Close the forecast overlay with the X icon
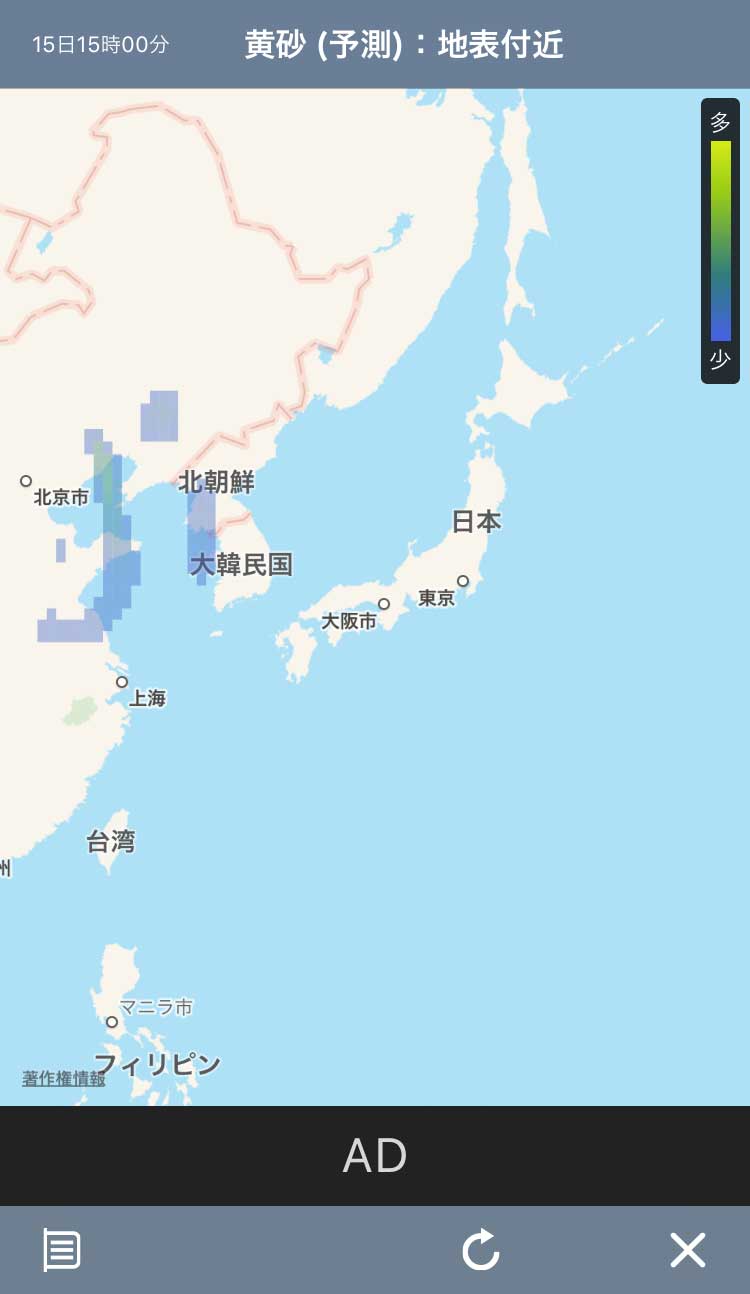This screenshot has height=1294, width=750. click(x=688, y=1249)
